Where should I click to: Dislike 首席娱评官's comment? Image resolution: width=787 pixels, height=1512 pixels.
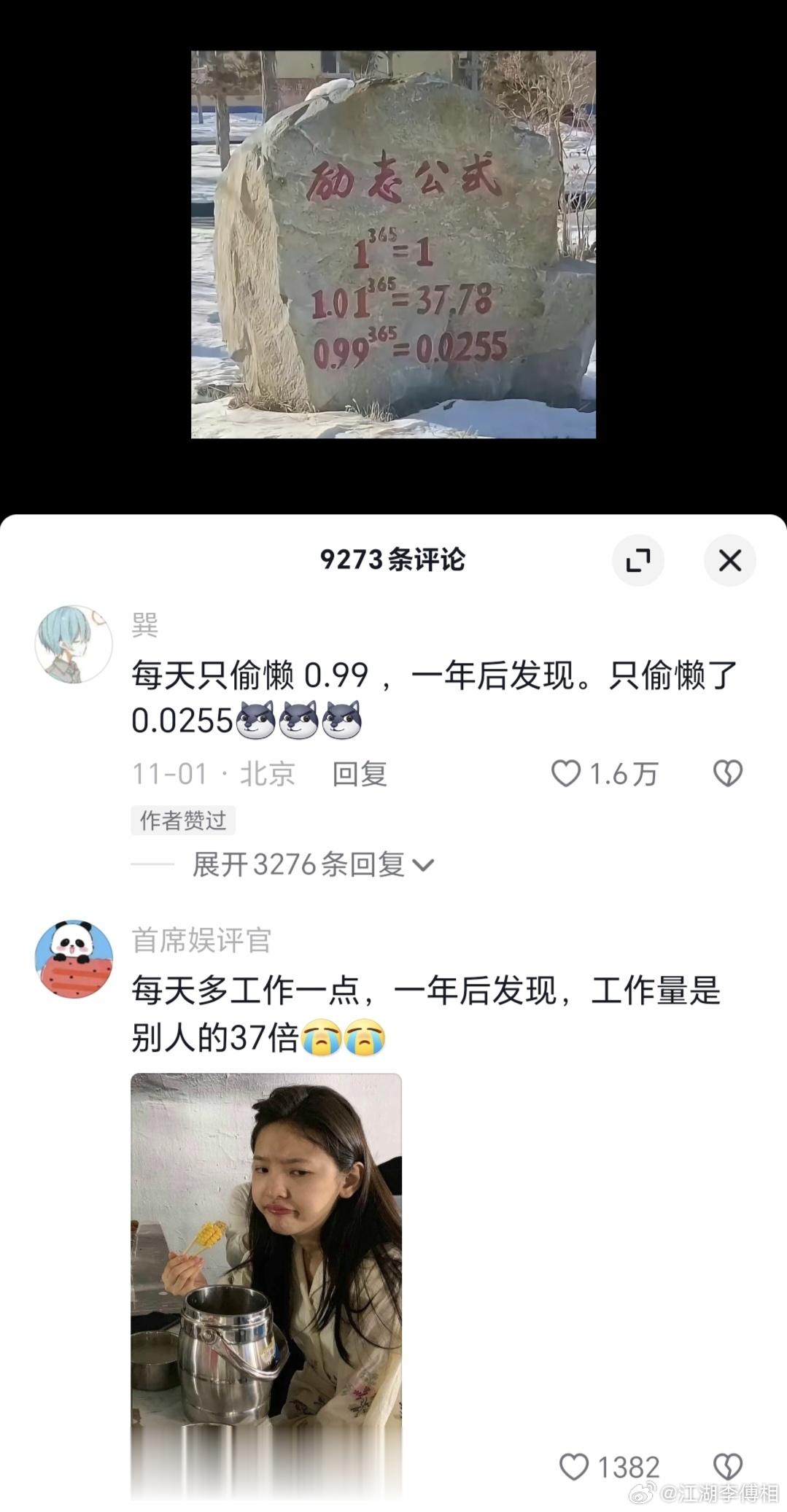coord(727,1466)
